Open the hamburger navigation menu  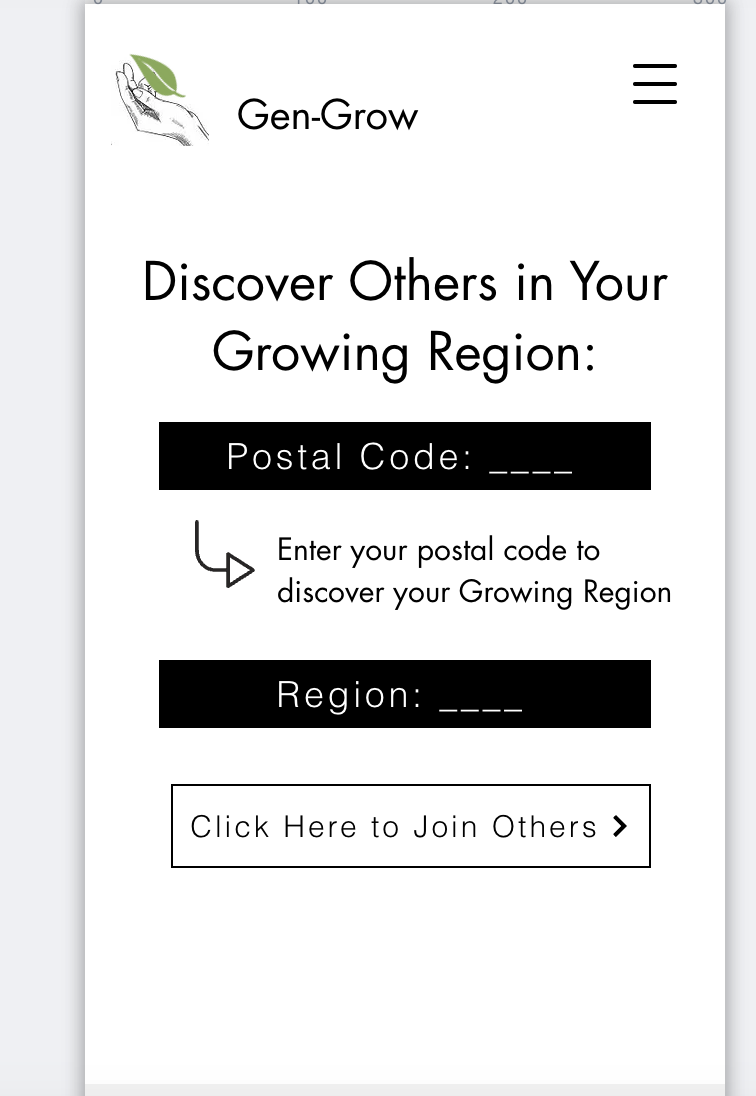click(x=655, y=83)
